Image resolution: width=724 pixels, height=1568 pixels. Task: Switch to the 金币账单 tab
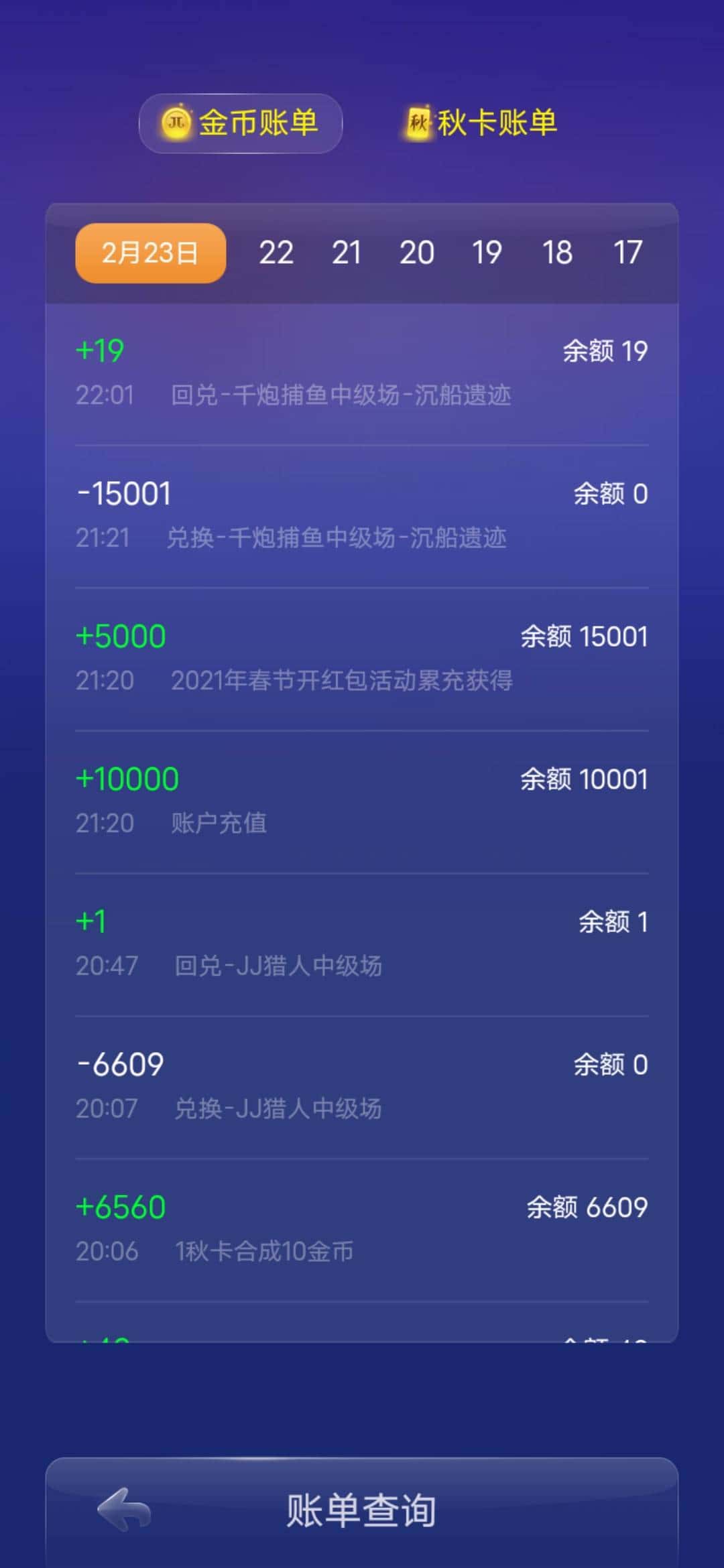[x=241, y=123]
